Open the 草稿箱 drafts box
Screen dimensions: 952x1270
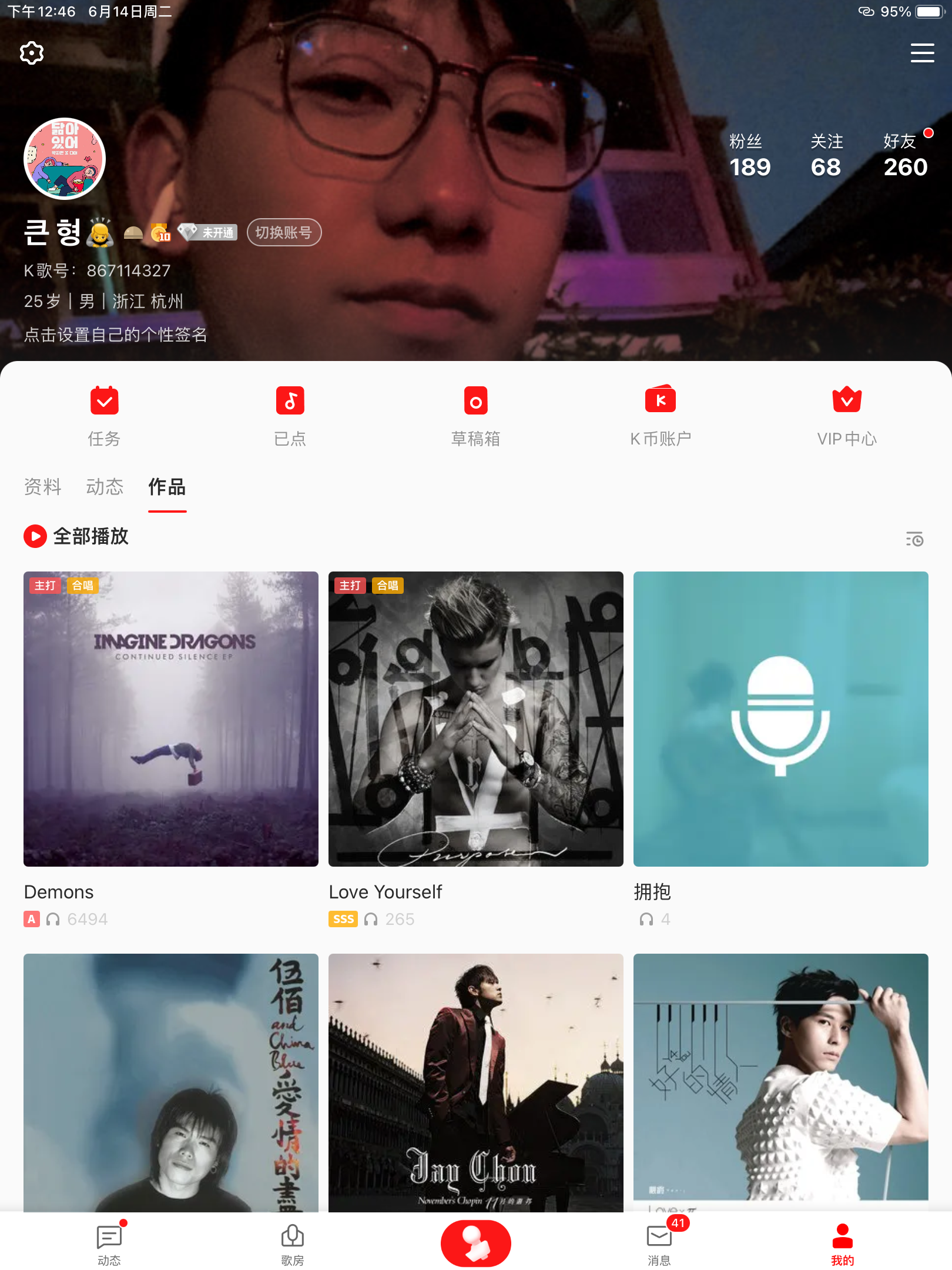click(475, 416)
